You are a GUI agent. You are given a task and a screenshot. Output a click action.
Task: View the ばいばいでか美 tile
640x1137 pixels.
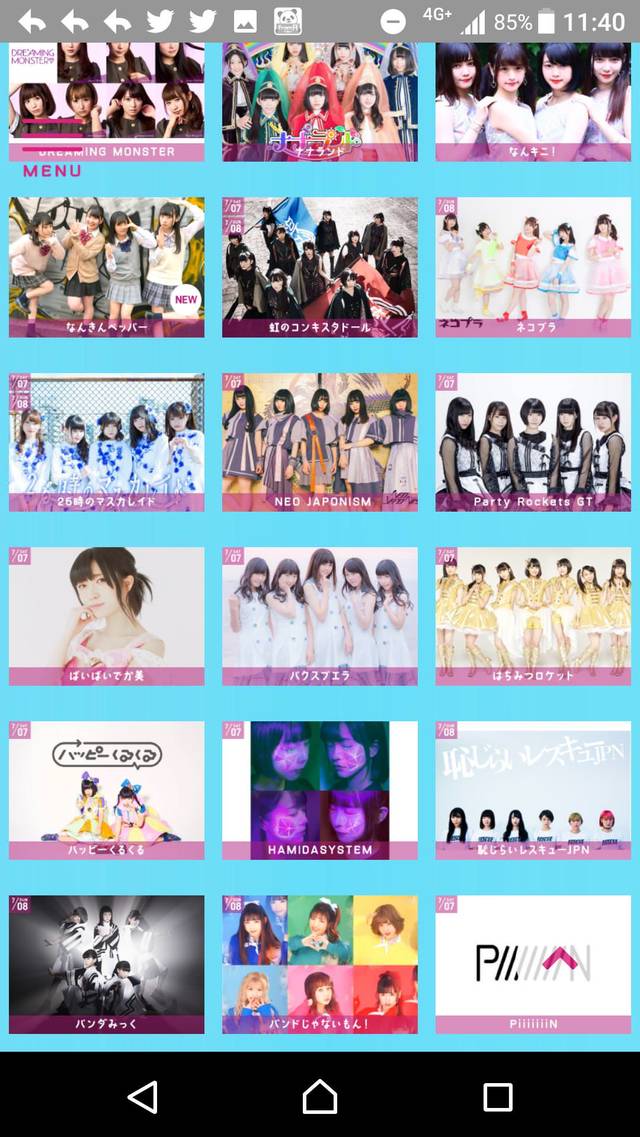tap(107, 616)
